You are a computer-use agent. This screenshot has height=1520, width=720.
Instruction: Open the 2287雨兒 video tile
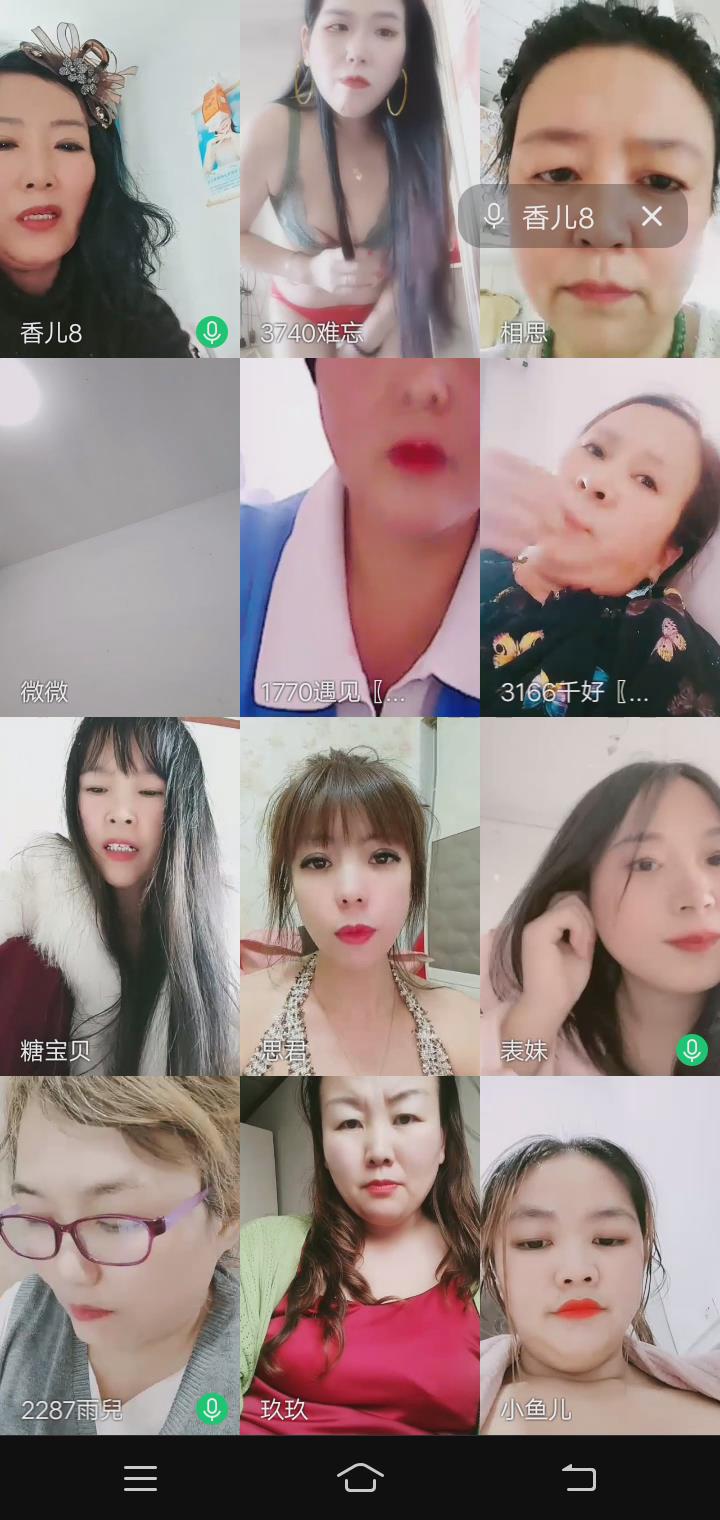click(119, 1255)
